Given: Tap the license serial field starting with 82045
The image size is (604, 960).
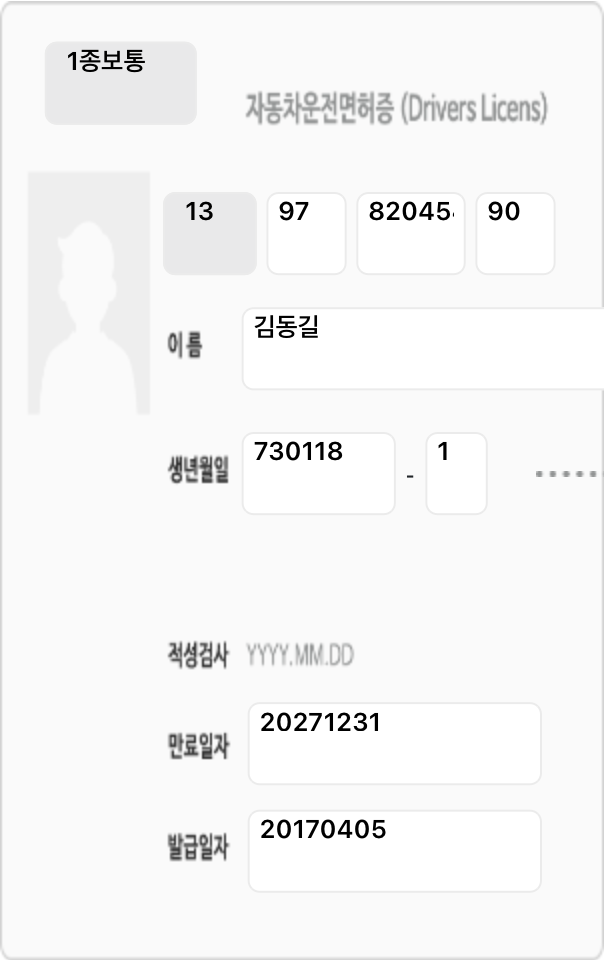Looking at the screenshot, I should coord(410,234).
